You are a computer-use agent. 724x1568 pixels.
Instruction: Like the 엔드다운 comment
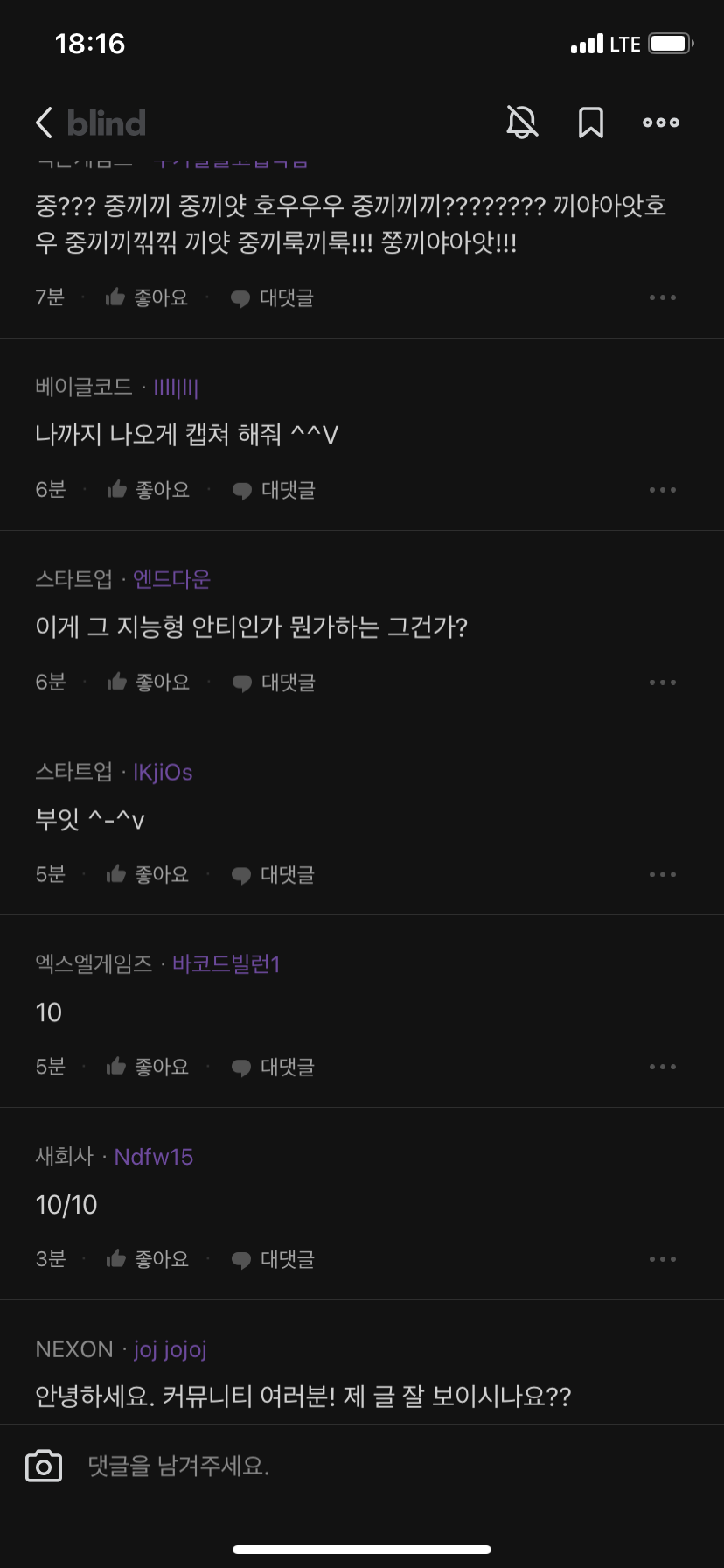coord(148,682)
